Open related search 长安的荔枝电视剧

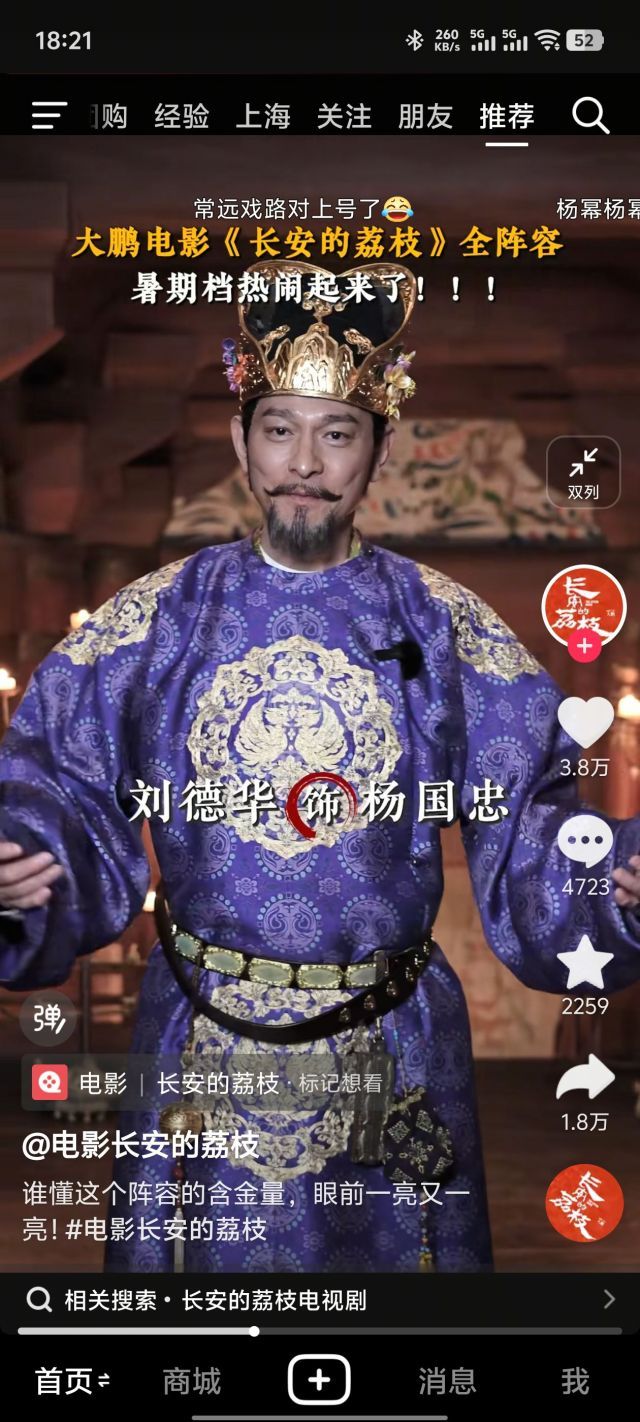tap(320, 1299)
